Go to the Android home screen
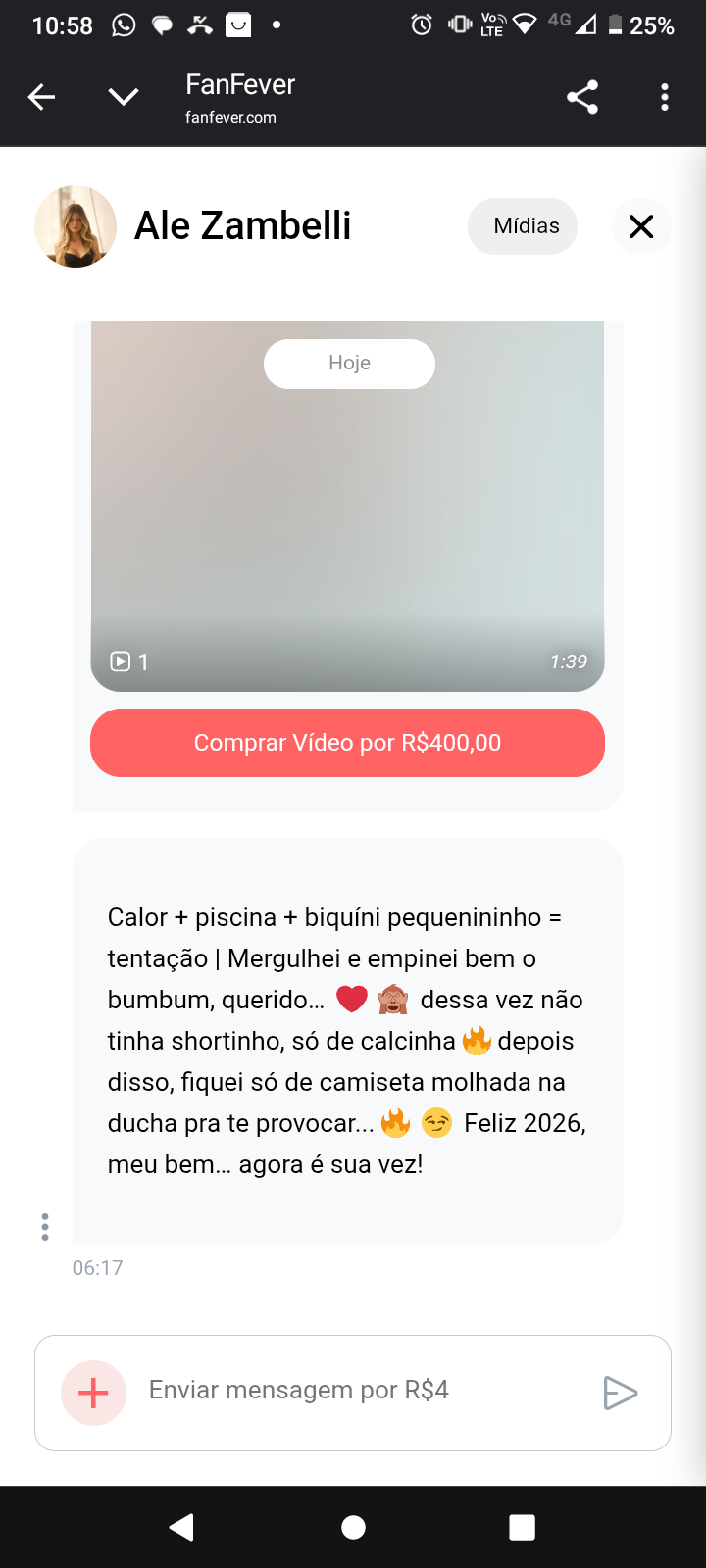 (353, 1527)
